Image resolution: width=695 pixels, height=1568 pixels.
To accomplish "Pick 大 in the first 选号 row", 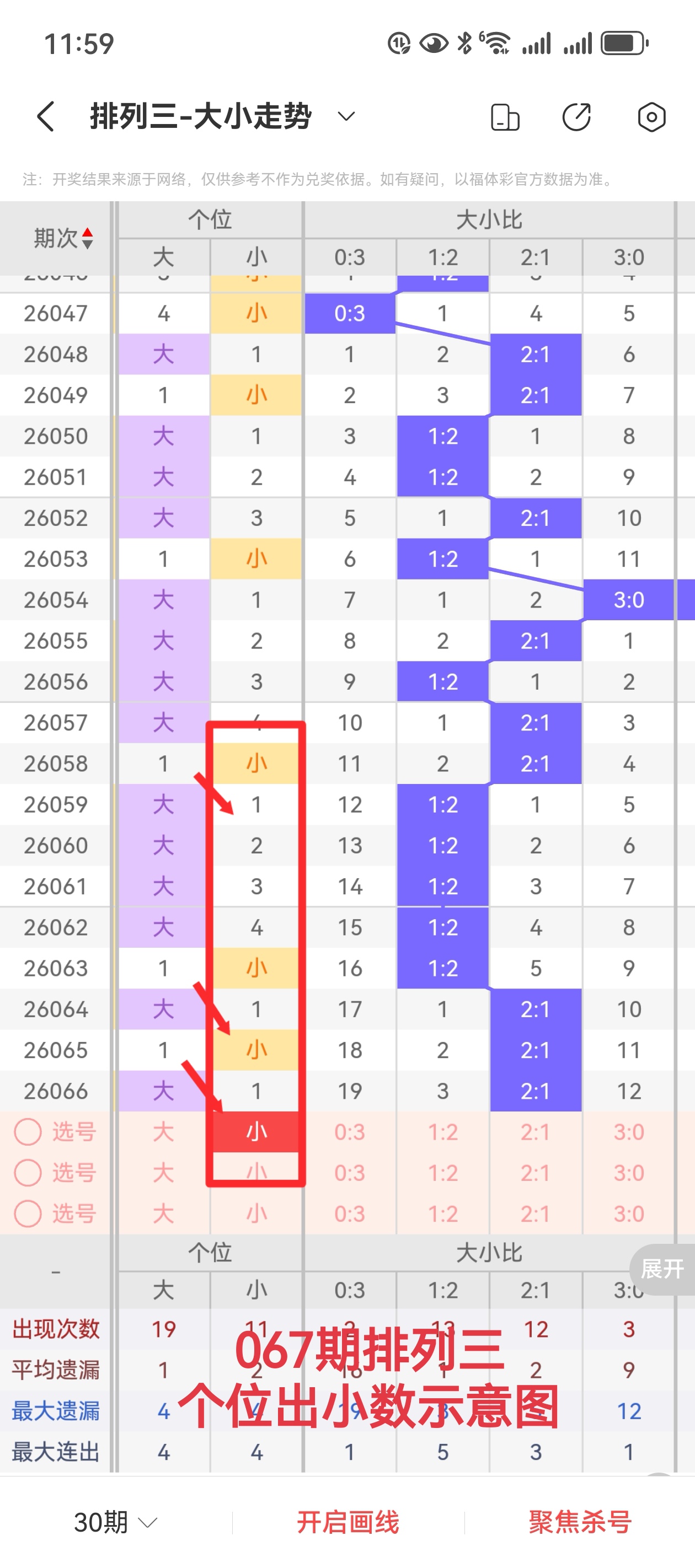I will pos(163,1132).
